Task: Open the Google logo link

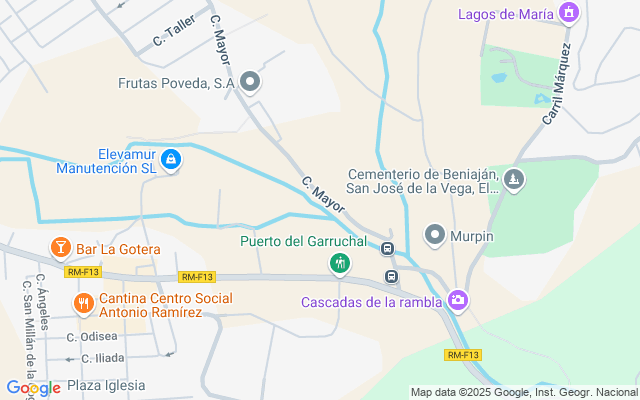Action: tap(33, 387)
